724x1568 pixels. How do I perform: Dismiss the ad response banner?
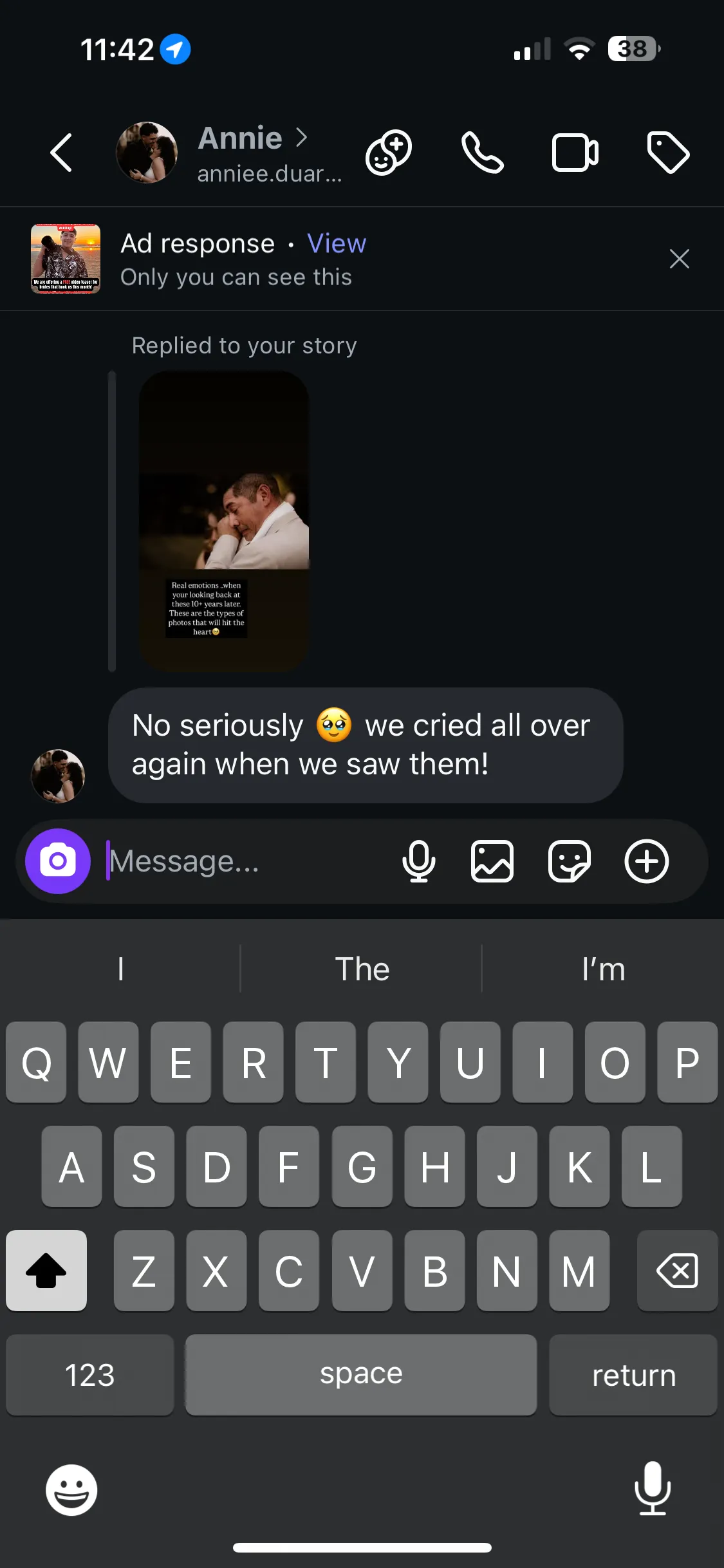tap(679, 259)
